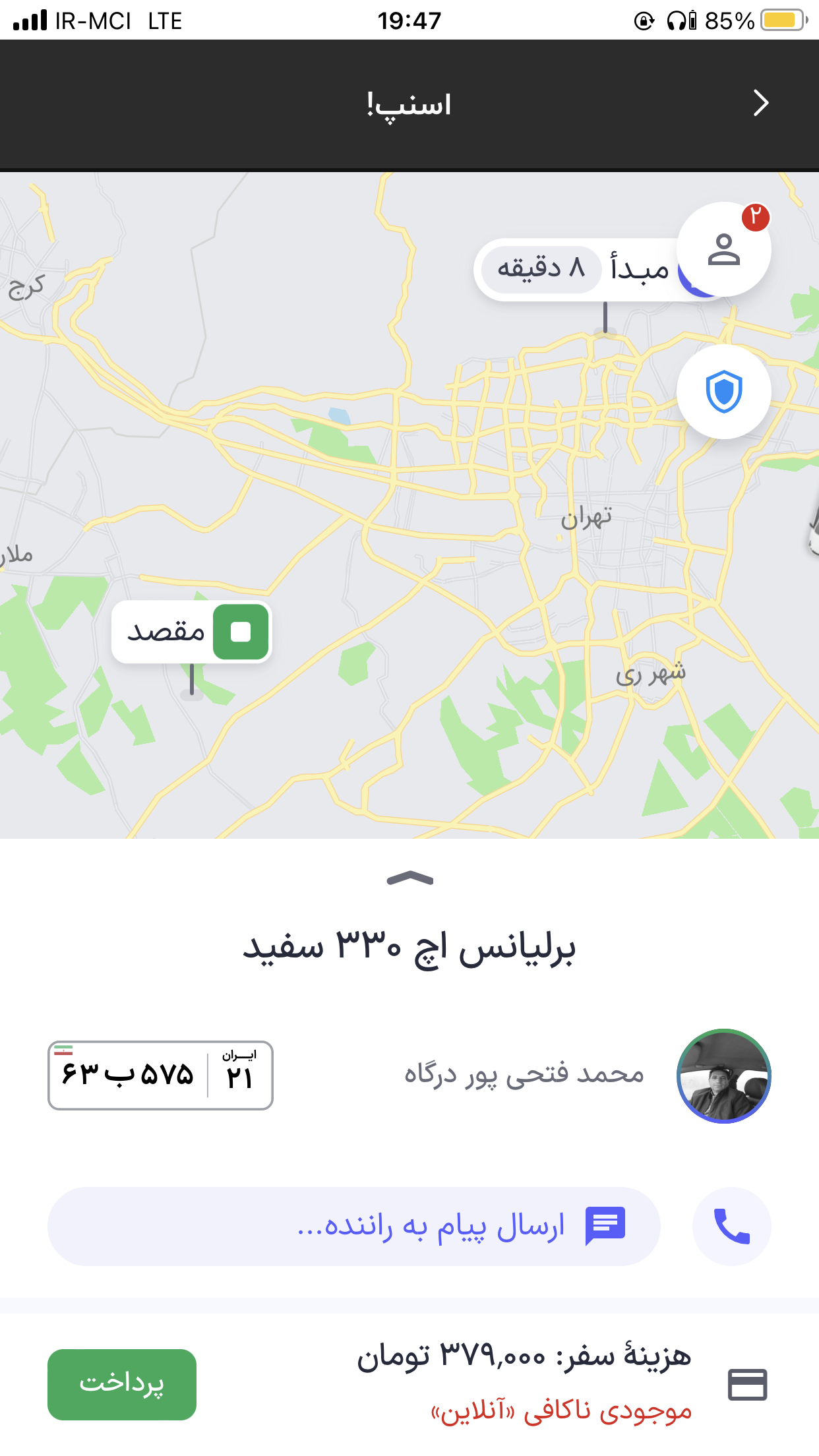Screen dimensions: 819x1456
Task: Tap the back chevron in the header
Action: click(760, 104)
